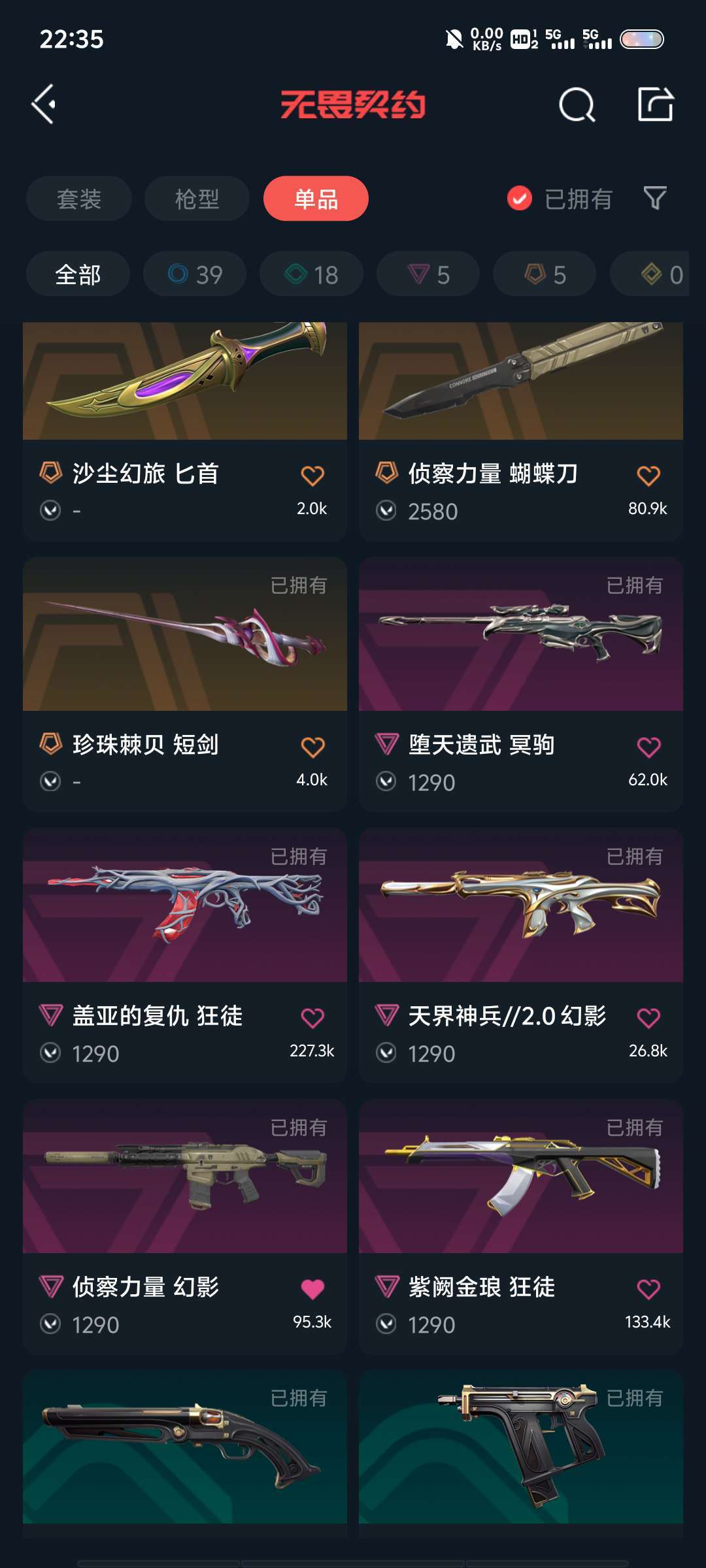Open the 堕天遗武 冥驹 card
706x1568 pixels.
[521, 684]
